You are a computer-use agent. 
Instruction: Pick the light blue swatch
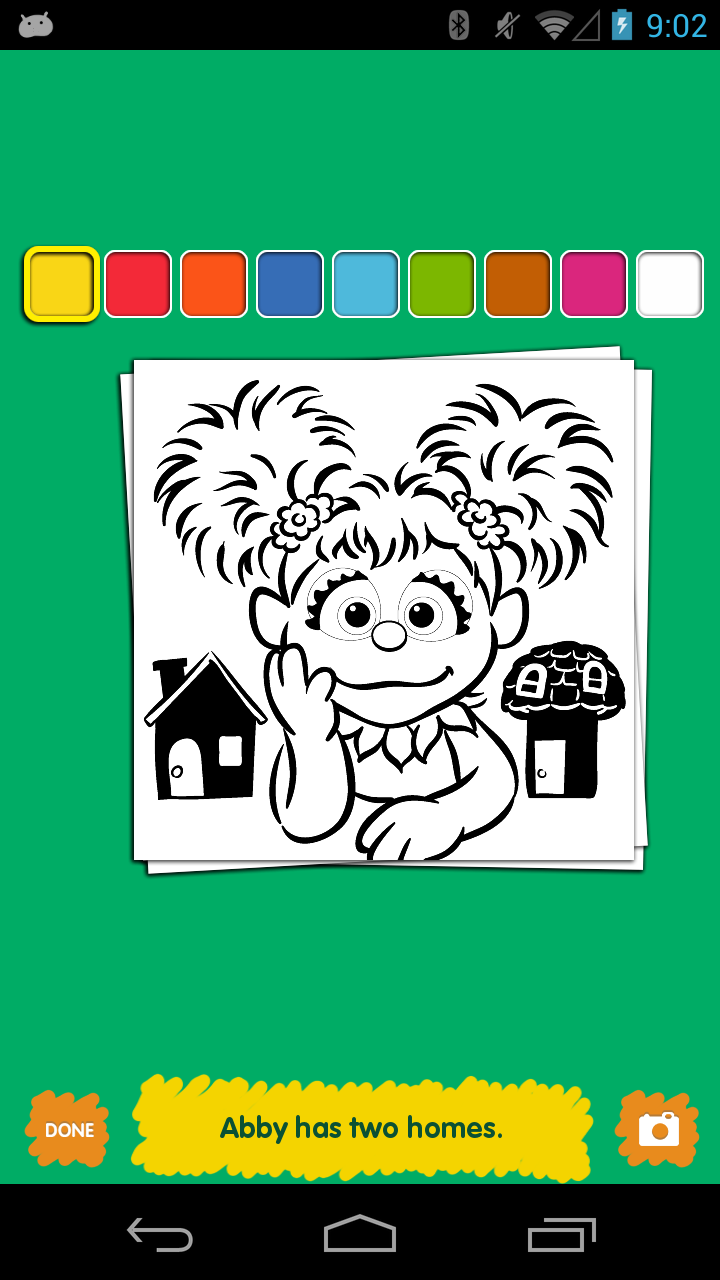(366, 284)
